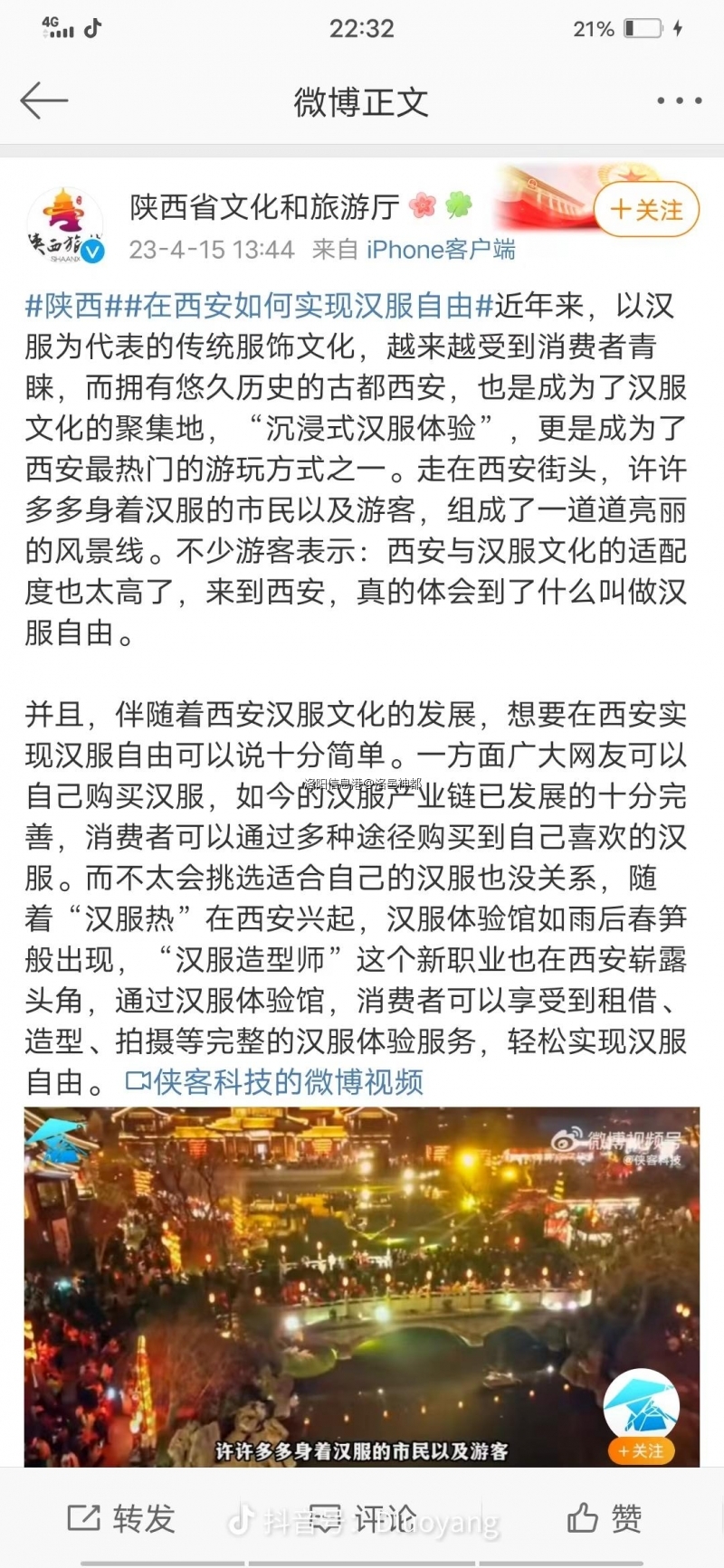Follow 侠客科技 via video's +关注 button

[x=641, y=1450]
